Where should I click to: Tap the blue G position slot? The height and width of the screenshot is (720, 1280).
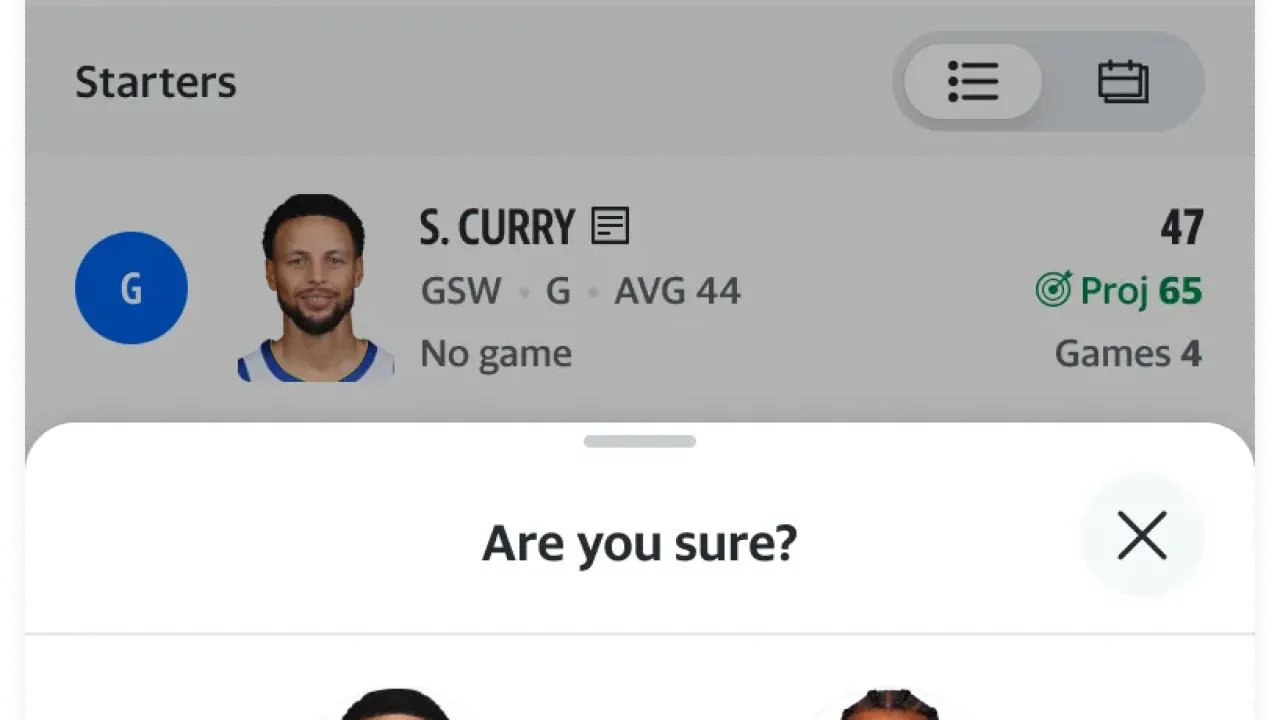pyautogui.click(x=131, y=288)
